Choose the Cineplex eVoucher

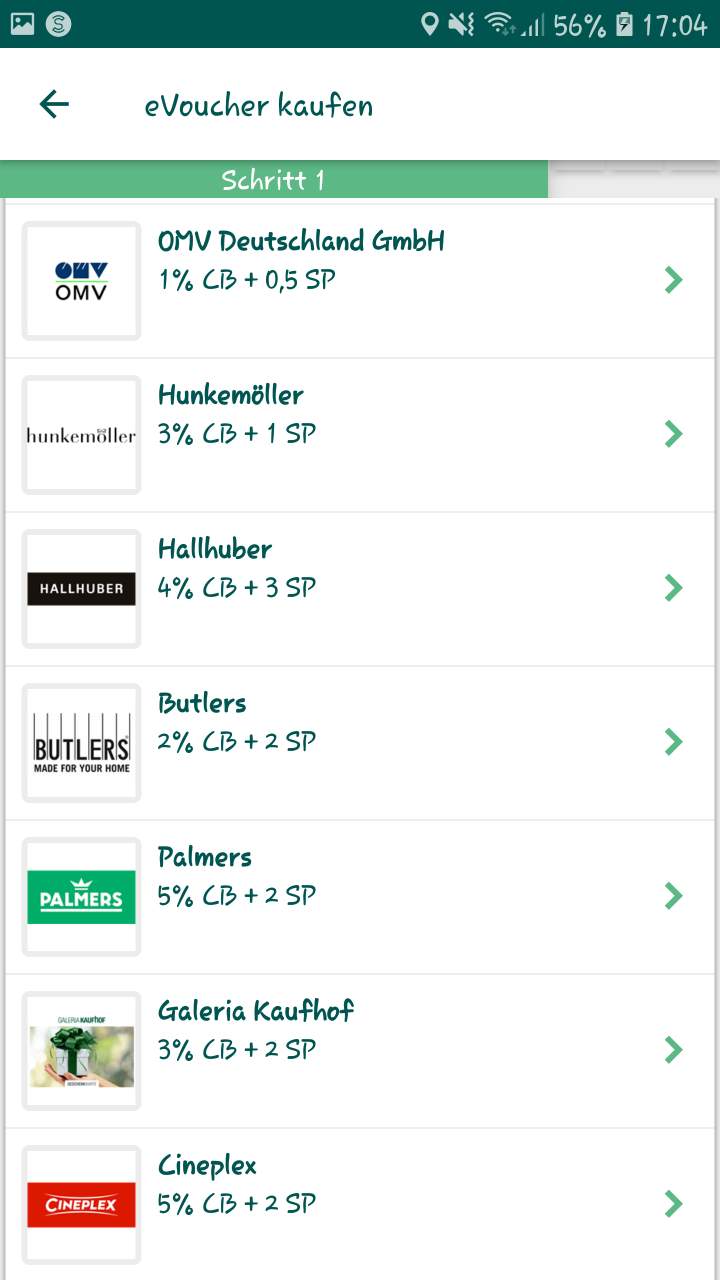[360, 1204]
